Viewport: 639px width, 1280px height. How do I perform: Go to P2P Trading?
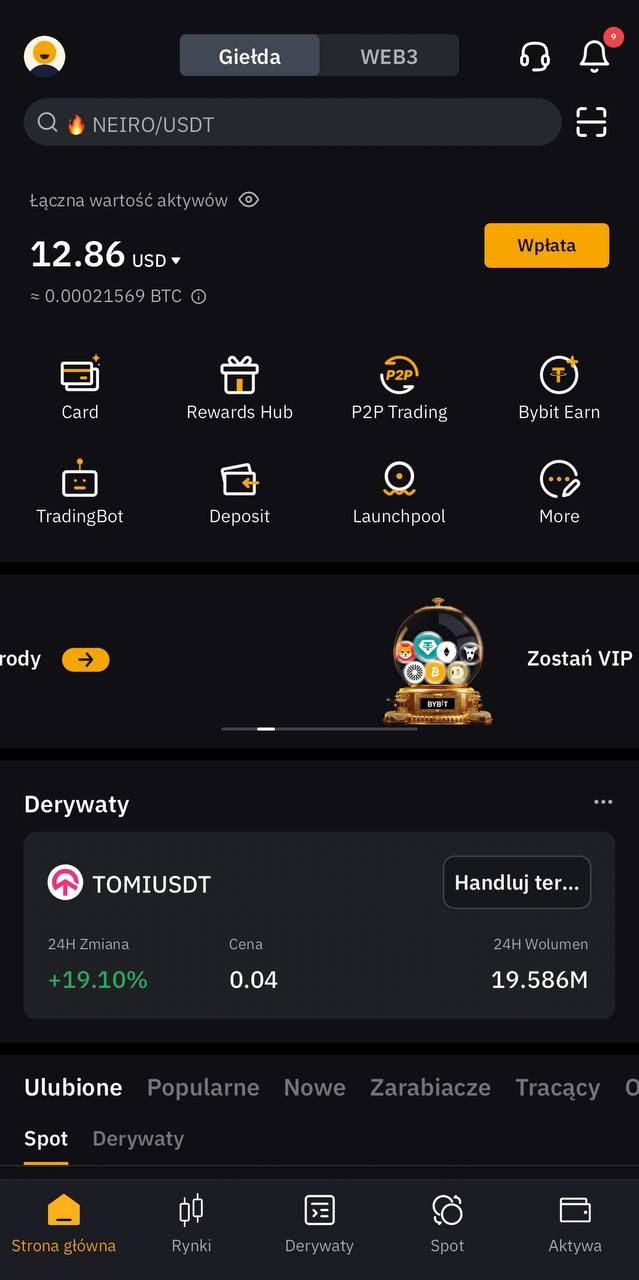[399, 388]
